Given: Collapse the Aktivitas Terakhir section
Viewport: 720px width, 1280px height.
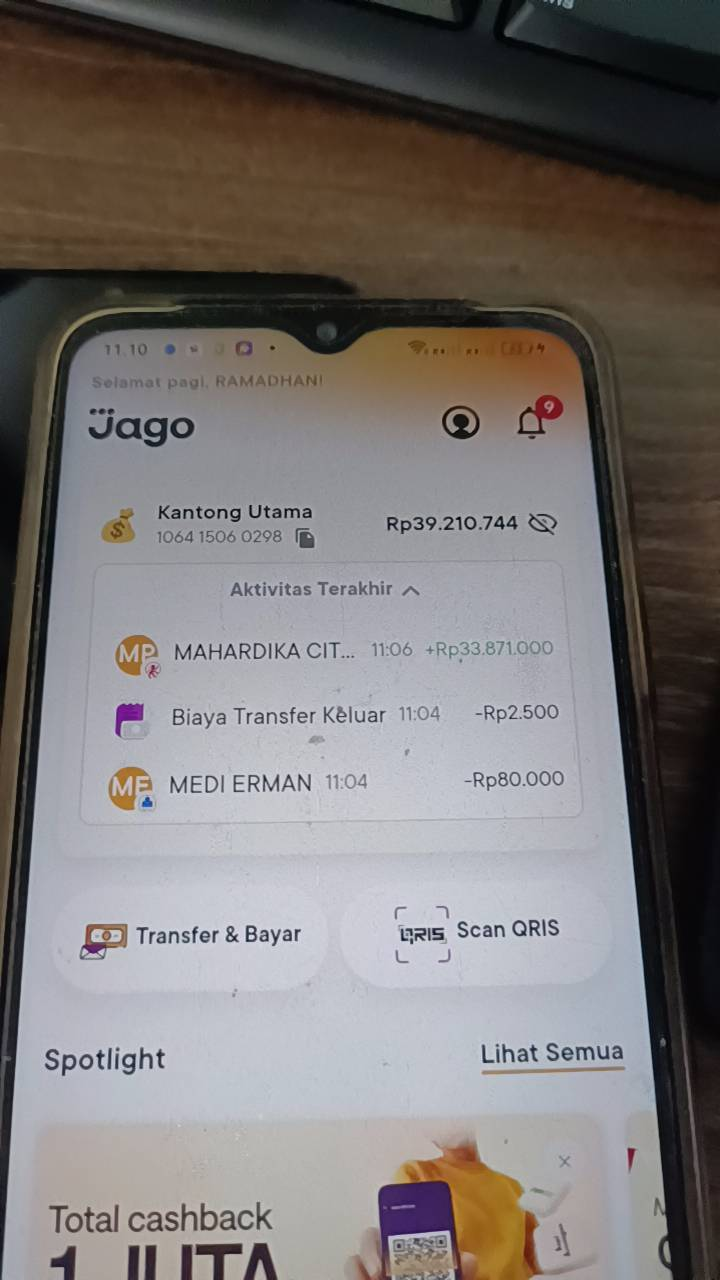Looking at the screenshot, I should (325, 590).
